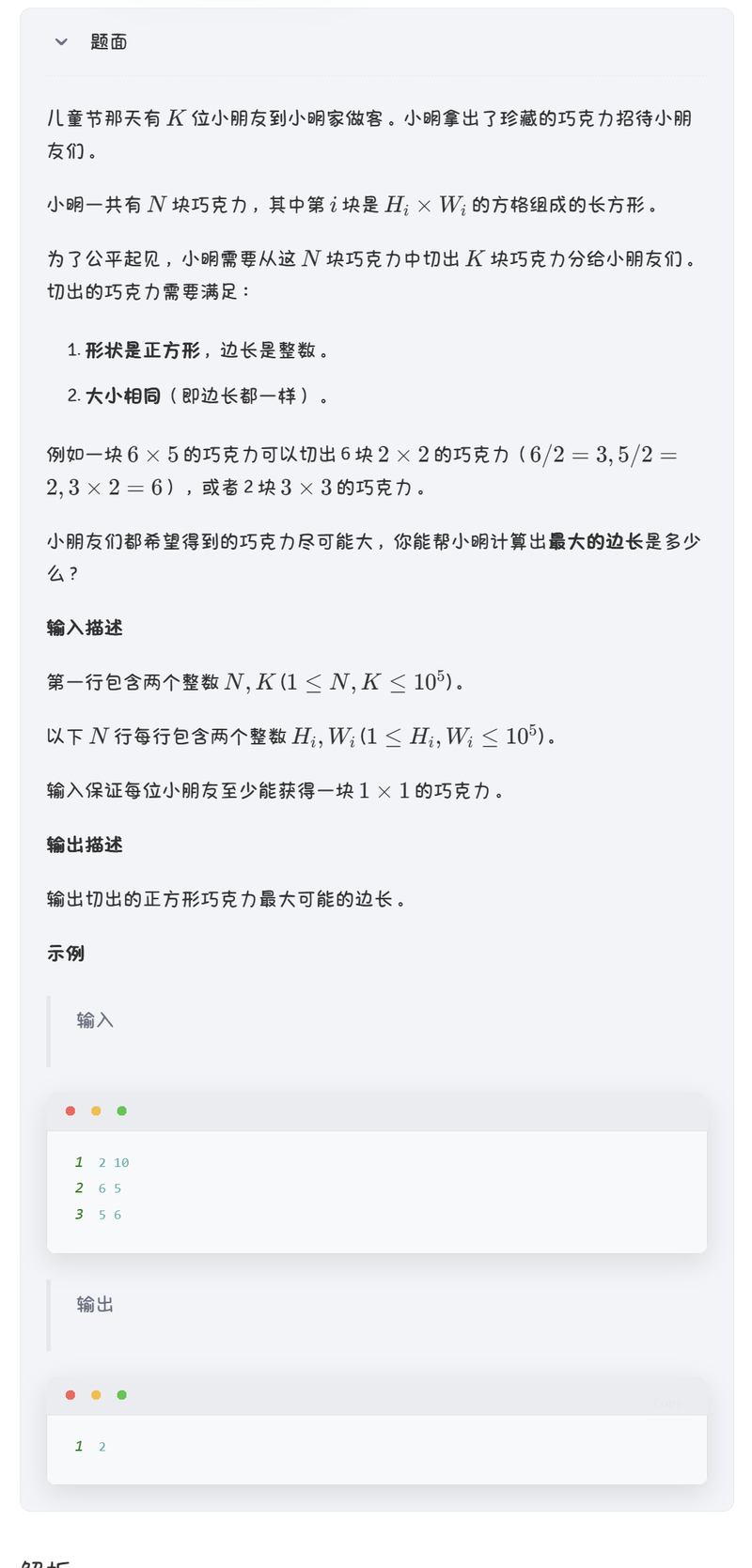Click the yellow dot on the output code block
This screenshot has width=752, height=1568.
point(96,1395)
